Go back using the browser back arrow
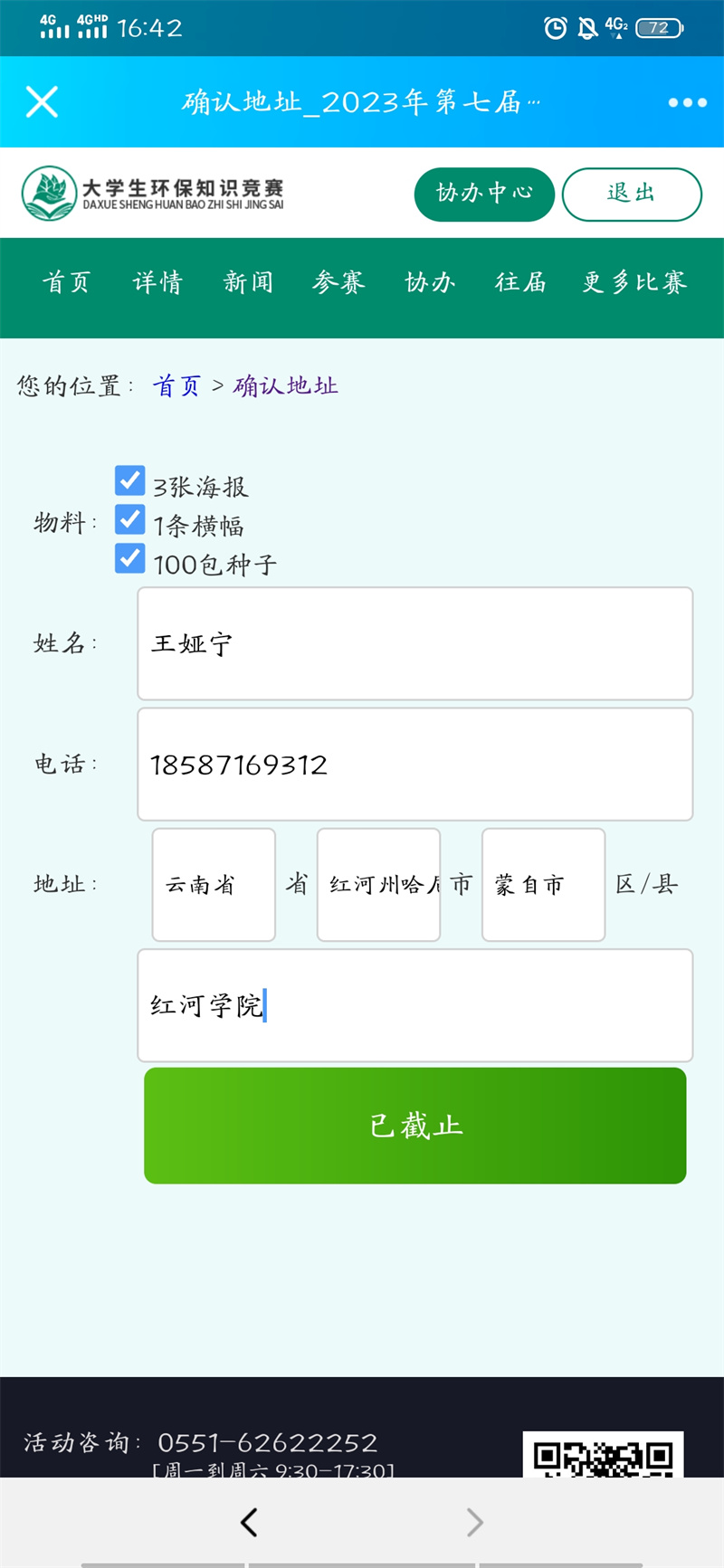This screenshot has height=1568, width=724. point(249,1523)
